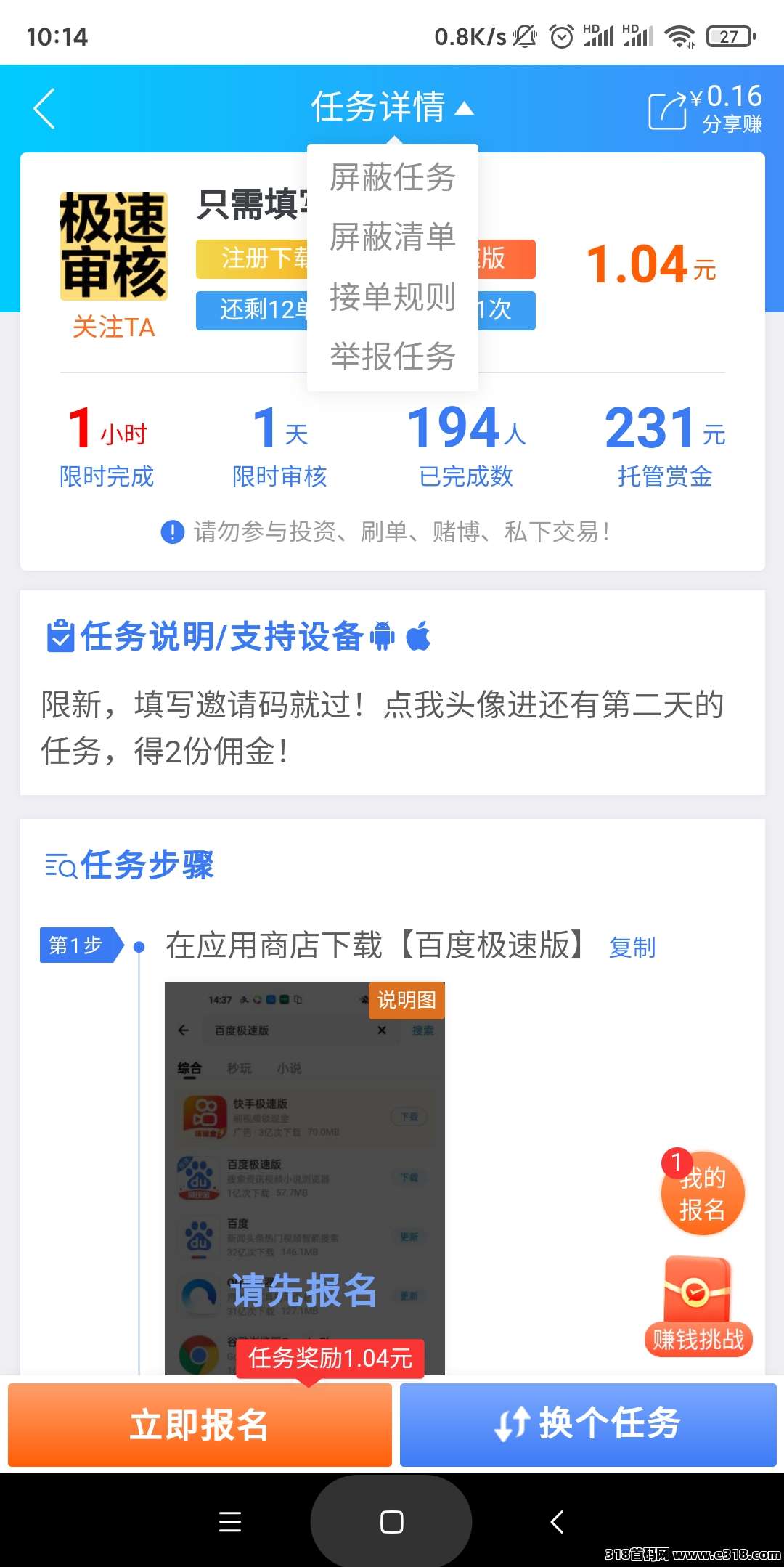The width and height of the screenshot is (784, 1567).
Task: Copy the step 1 text with 复制
Action: [x=632, y=948]
